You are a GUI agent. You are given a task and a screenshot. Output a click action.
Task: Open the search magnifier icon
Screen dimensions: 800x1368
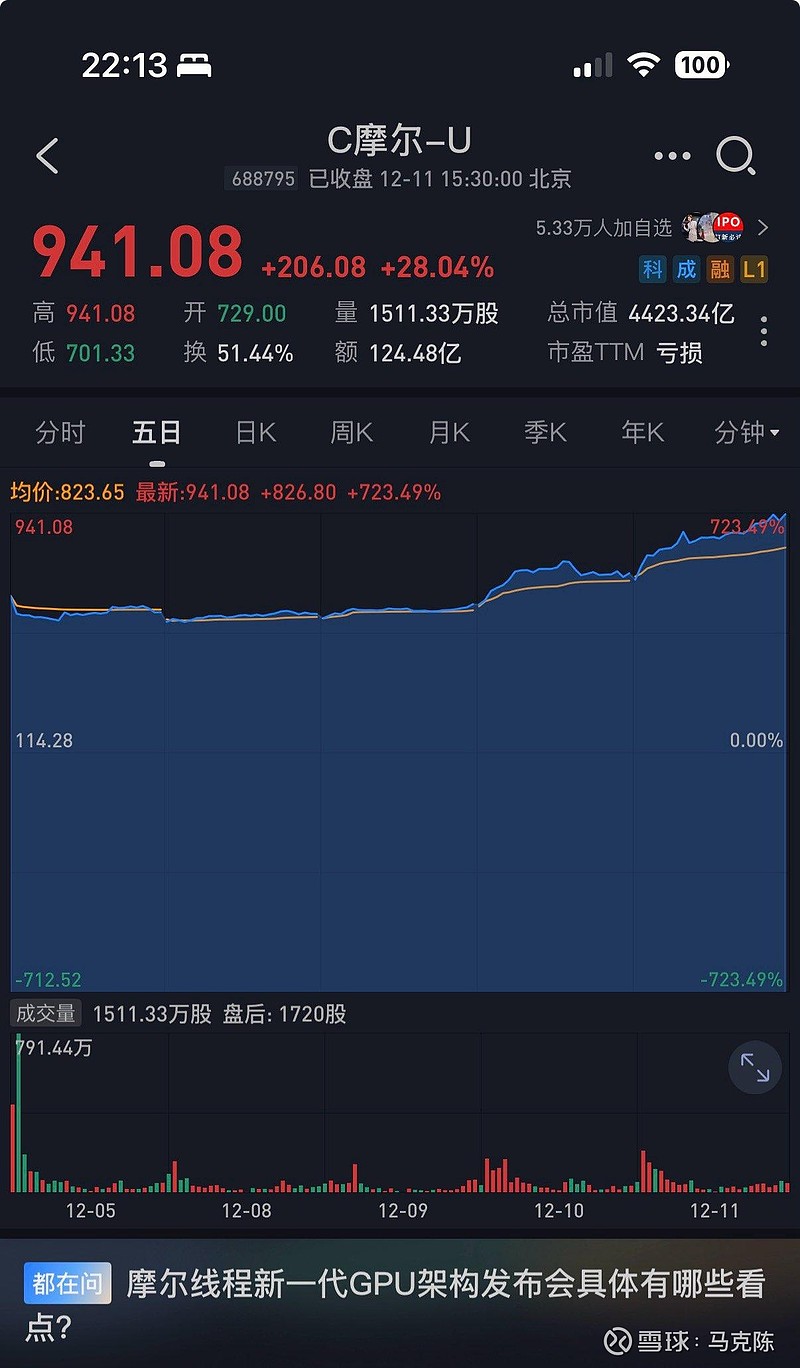coord(736,156)
